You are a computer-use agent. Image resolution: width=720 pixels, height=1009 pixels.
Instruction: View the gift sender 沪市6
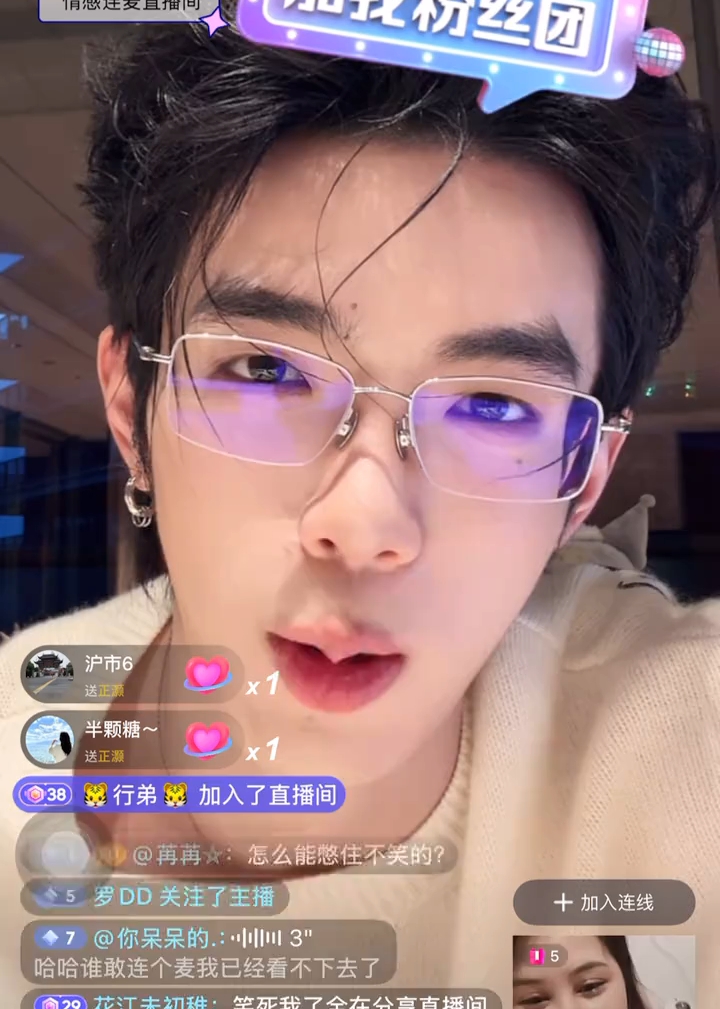tap(50, 674)
